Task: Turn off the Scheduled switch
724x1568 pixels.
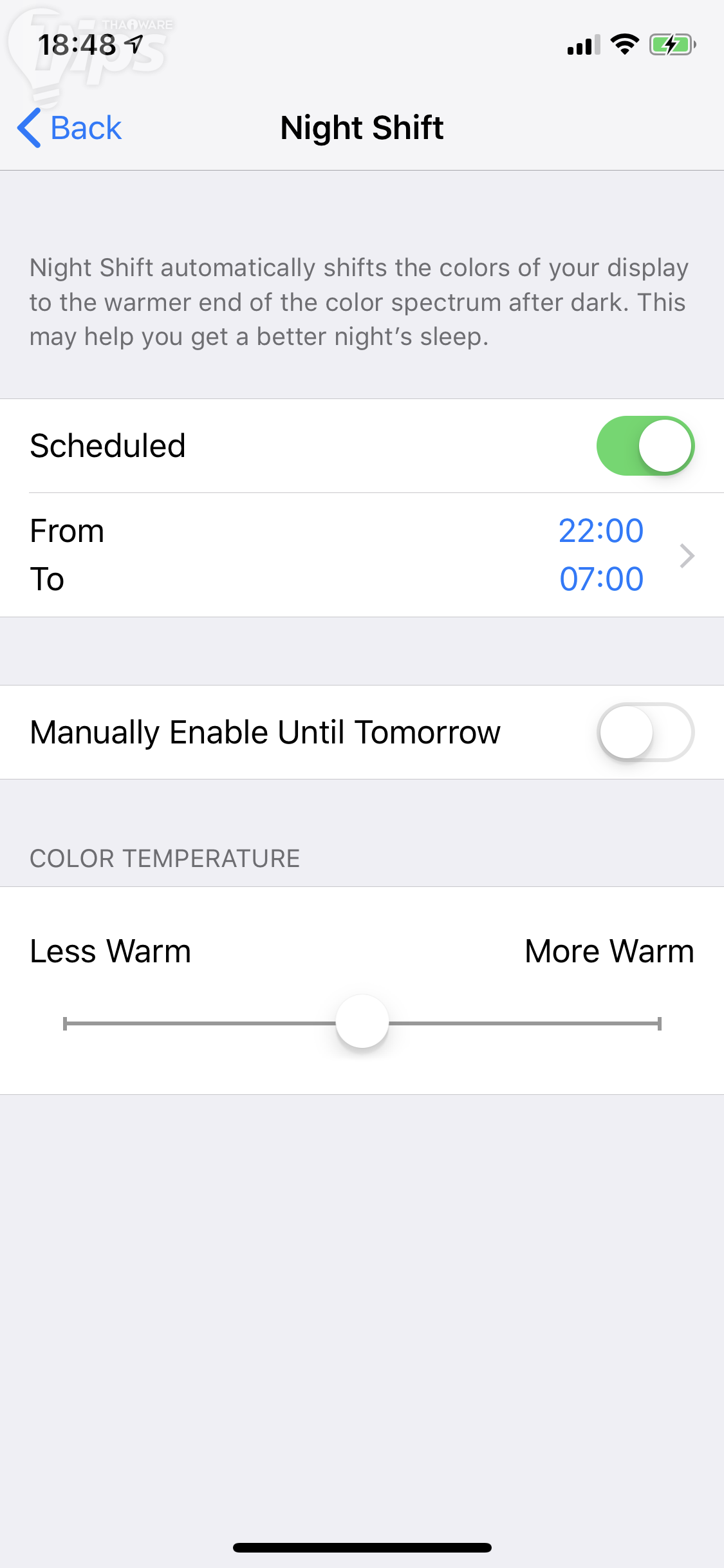Action: pyautogui.click(x=645, y=445)
